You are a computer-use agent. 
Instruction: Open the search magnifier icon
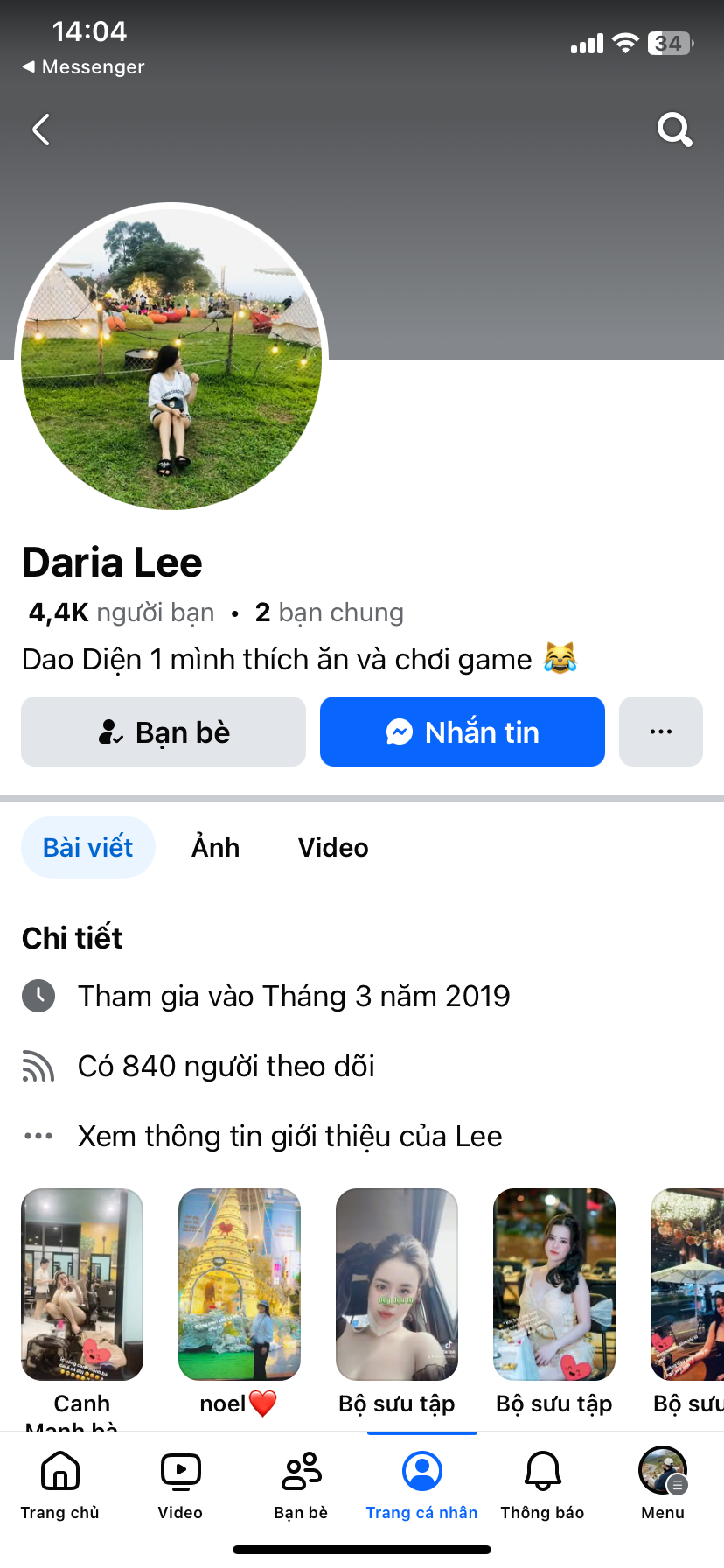pyautogui.click(x=674, y=129)
